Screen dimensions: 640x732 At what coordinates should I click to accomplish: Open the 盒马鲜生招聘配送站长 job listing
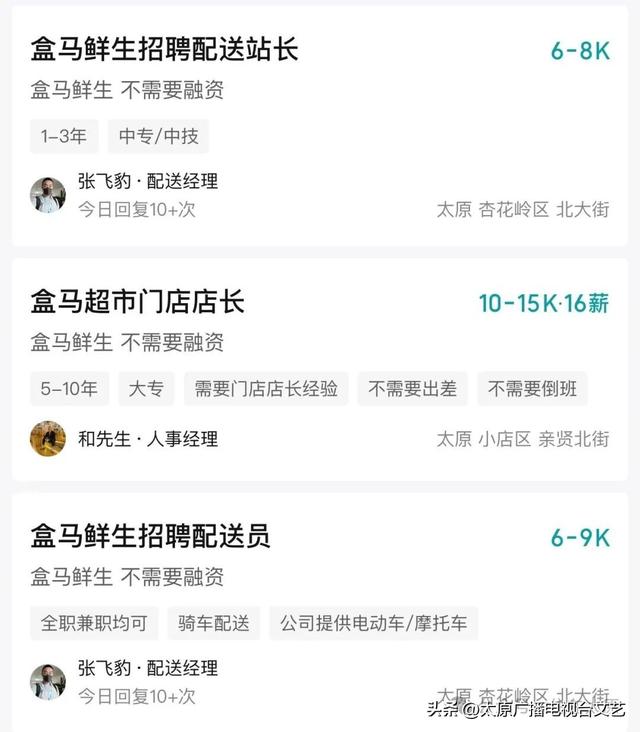click(165, 50)
